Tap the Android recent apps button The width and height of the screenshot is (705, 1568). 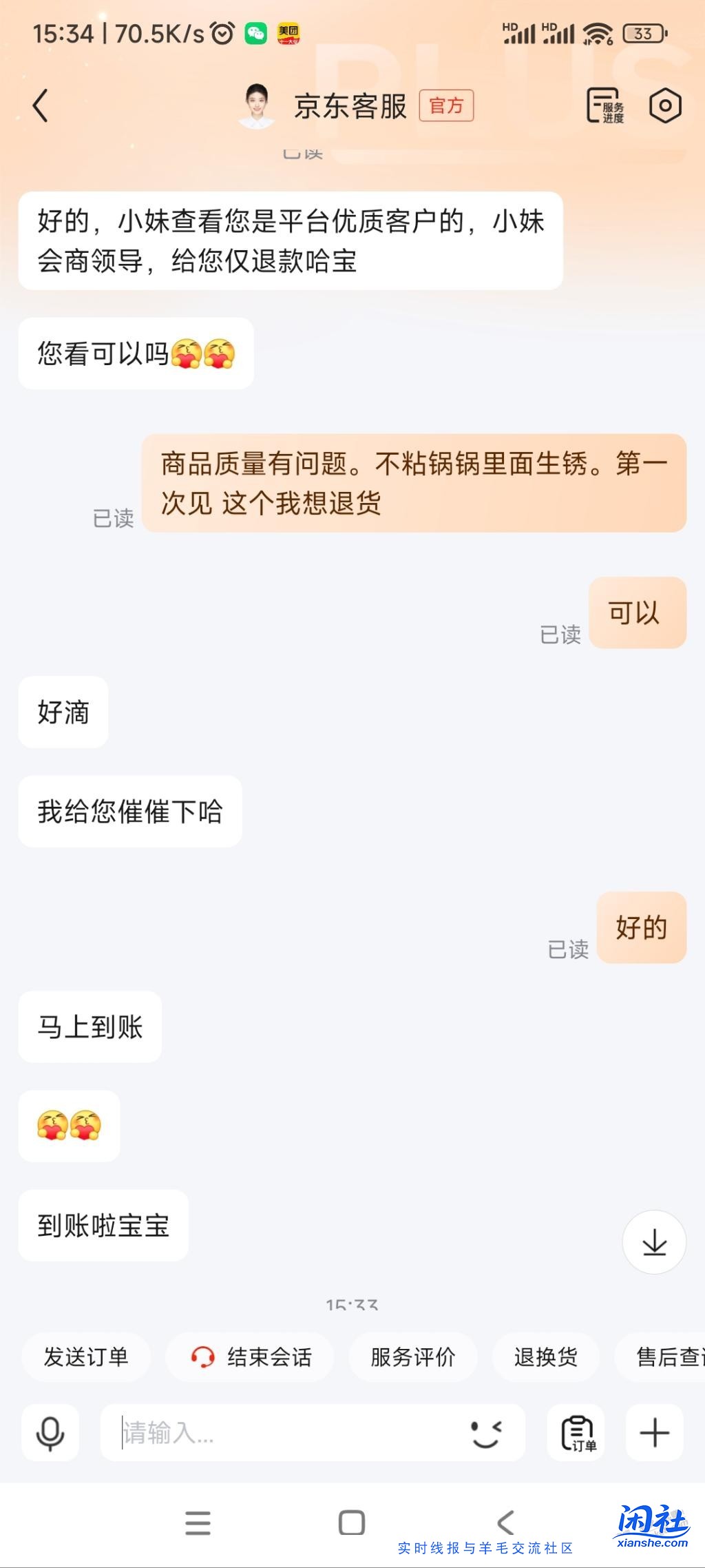(x=198, y=1523)
